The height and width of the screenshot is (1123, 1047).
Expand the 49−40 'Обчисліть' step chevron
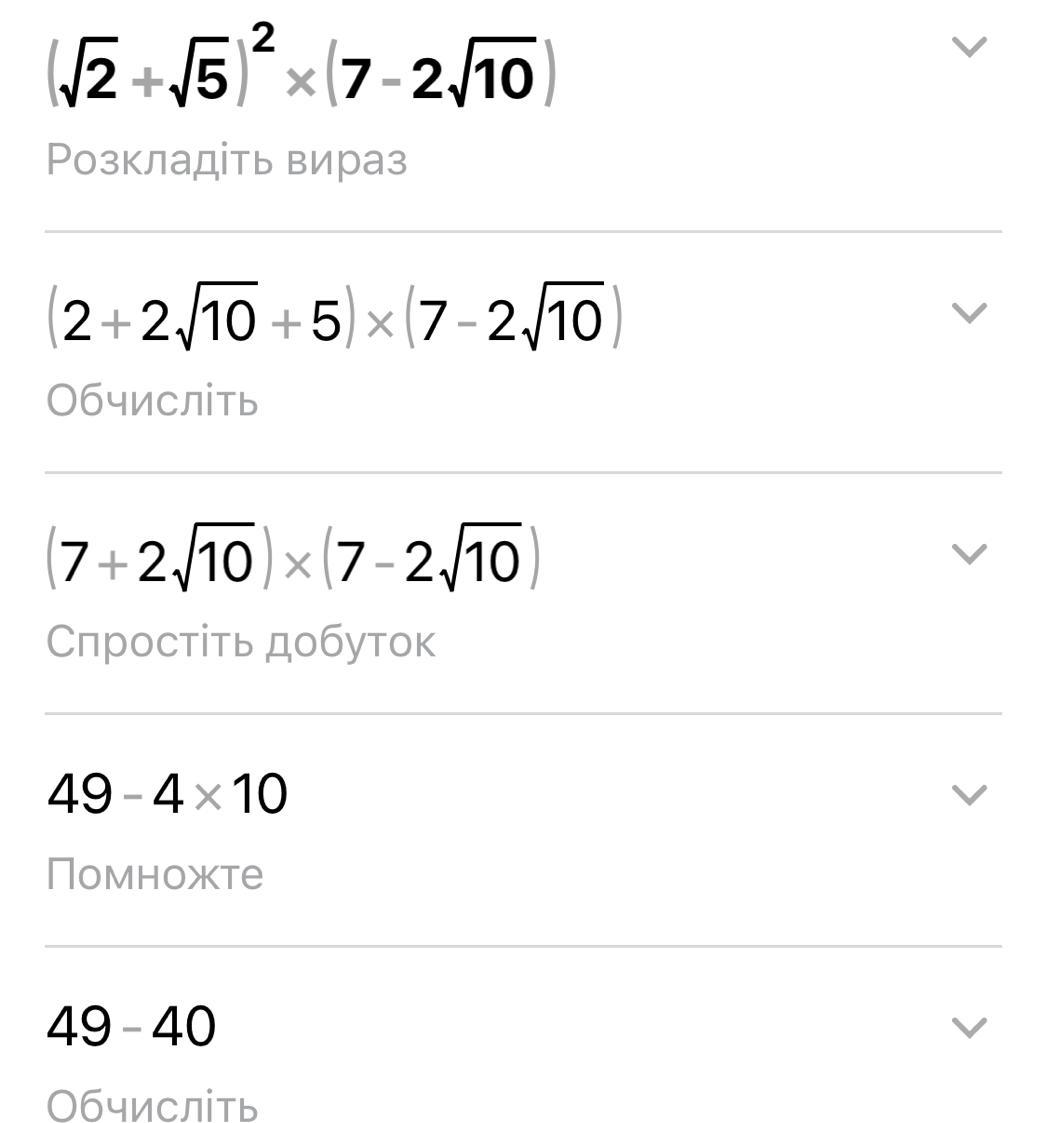(x=969, y=1027)
